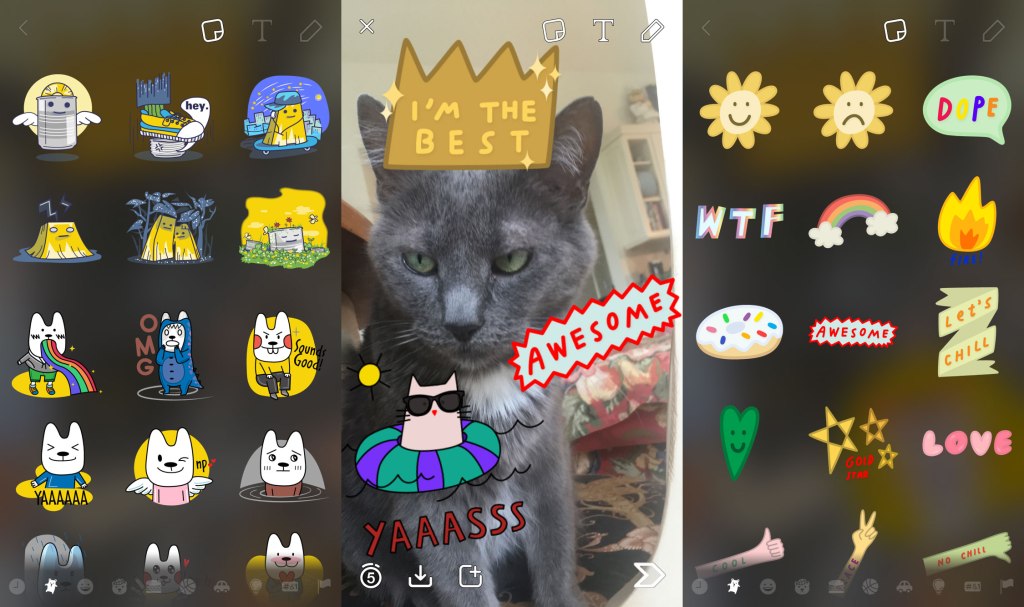The height and width of the screenshot is (607, 1024).
Task: Send the snap with the arrow button
Action: pyautogui.click(x=649, y=575)
